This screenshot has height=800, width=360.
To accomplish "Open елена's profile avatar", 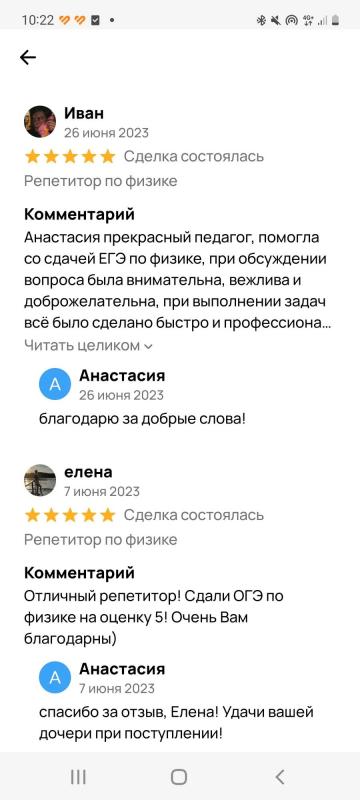I will coord(40,480).
